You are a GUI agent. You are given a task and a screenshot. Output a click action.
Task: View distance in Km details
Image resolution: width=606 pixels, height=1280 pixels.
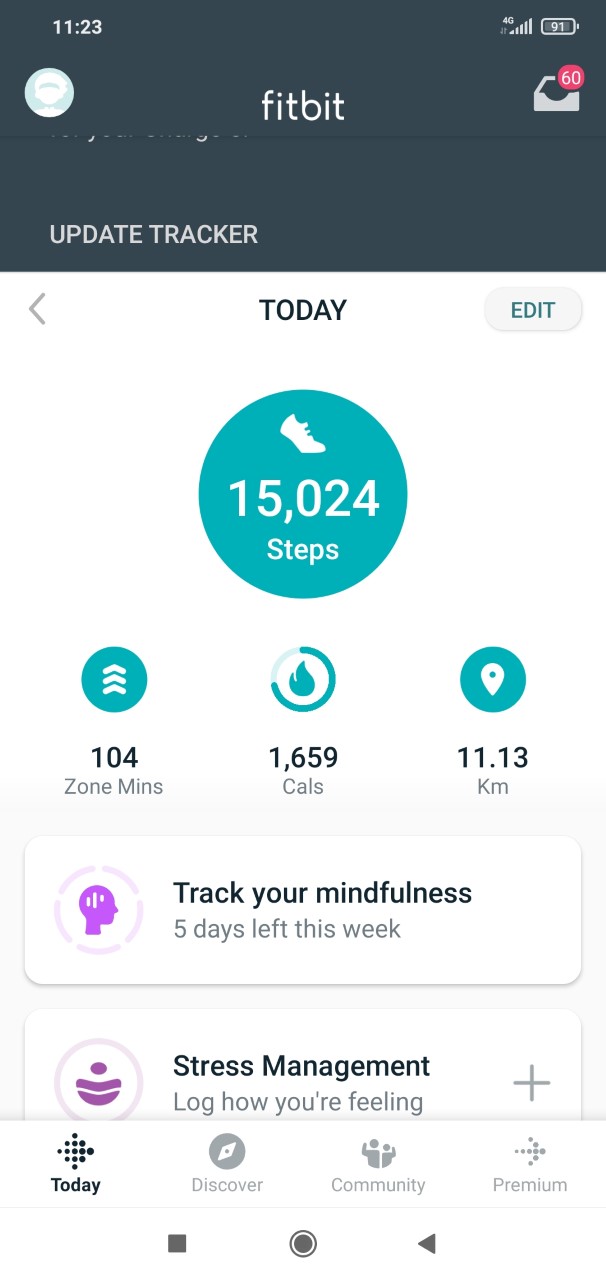(x=492, y=721)
